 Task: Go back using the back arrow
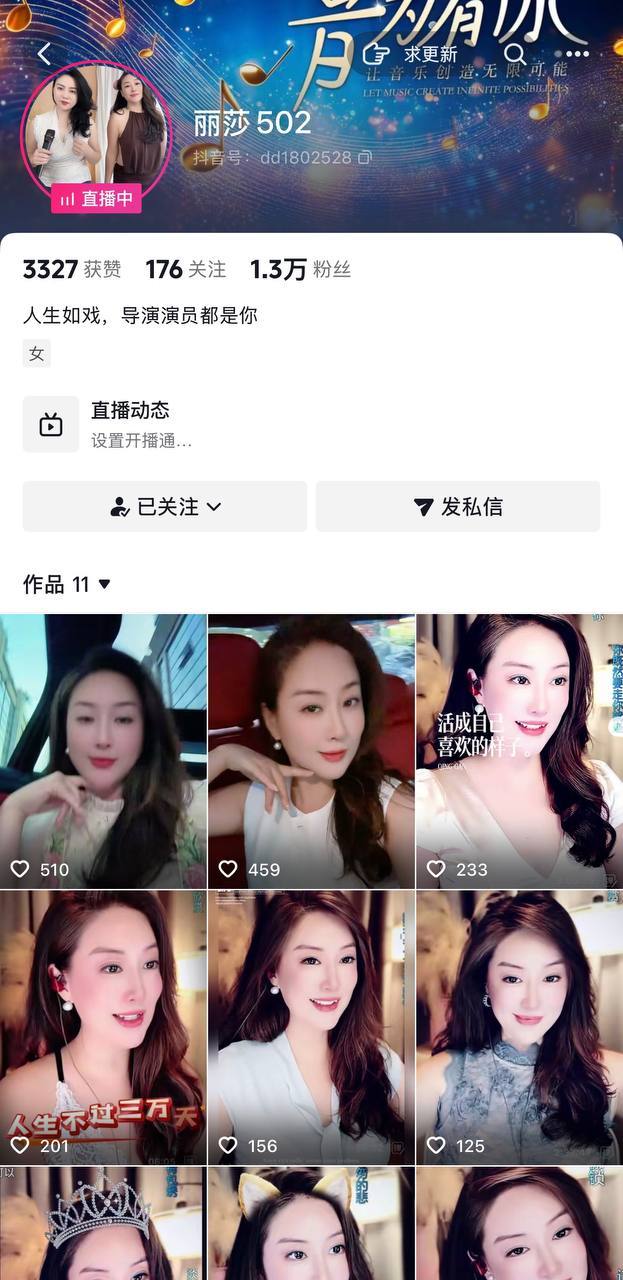point(43,54)
